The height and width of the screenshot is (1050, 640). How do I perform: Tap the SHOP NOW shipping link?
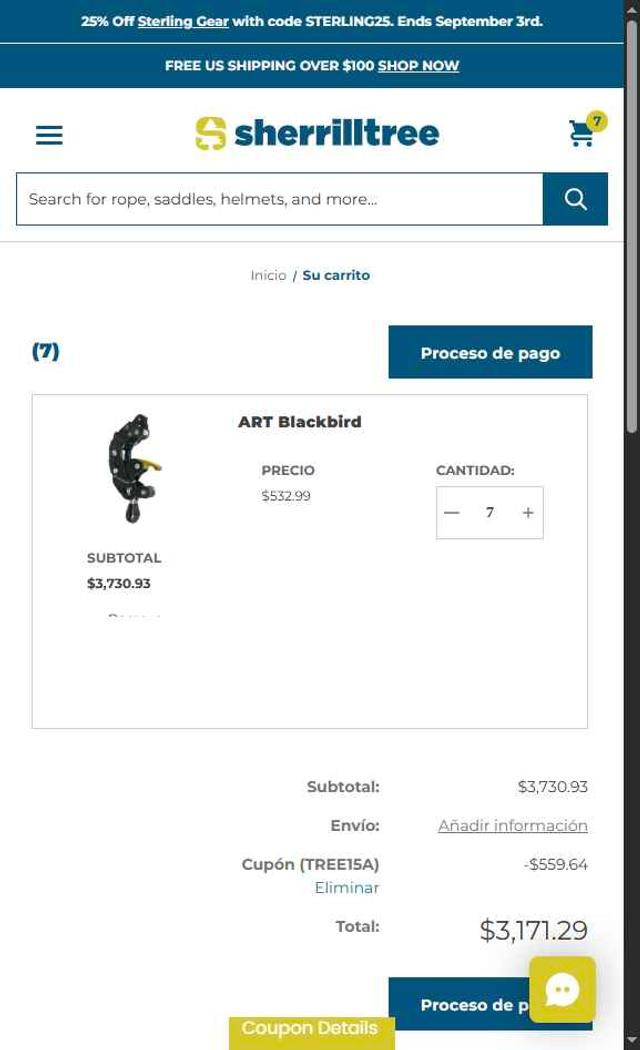(418, 66)
